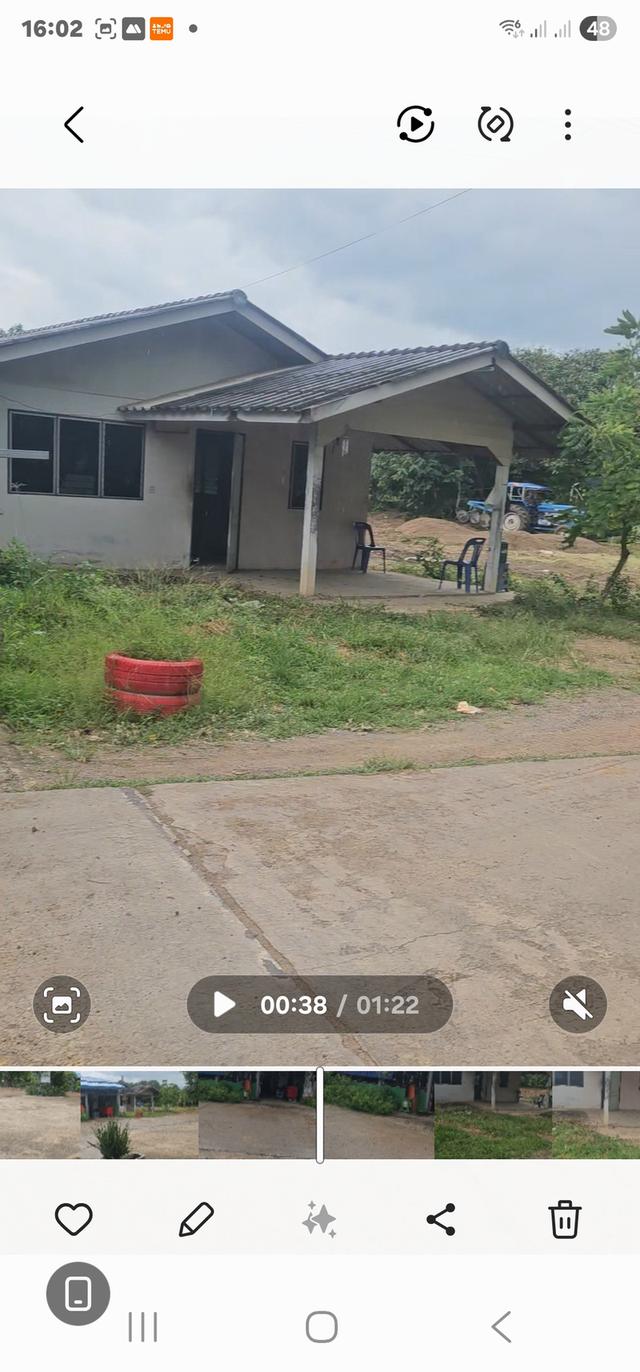640x1372 pixels.
Task: Tap the auto-rotate screen icon
Action: coord(495,125)
